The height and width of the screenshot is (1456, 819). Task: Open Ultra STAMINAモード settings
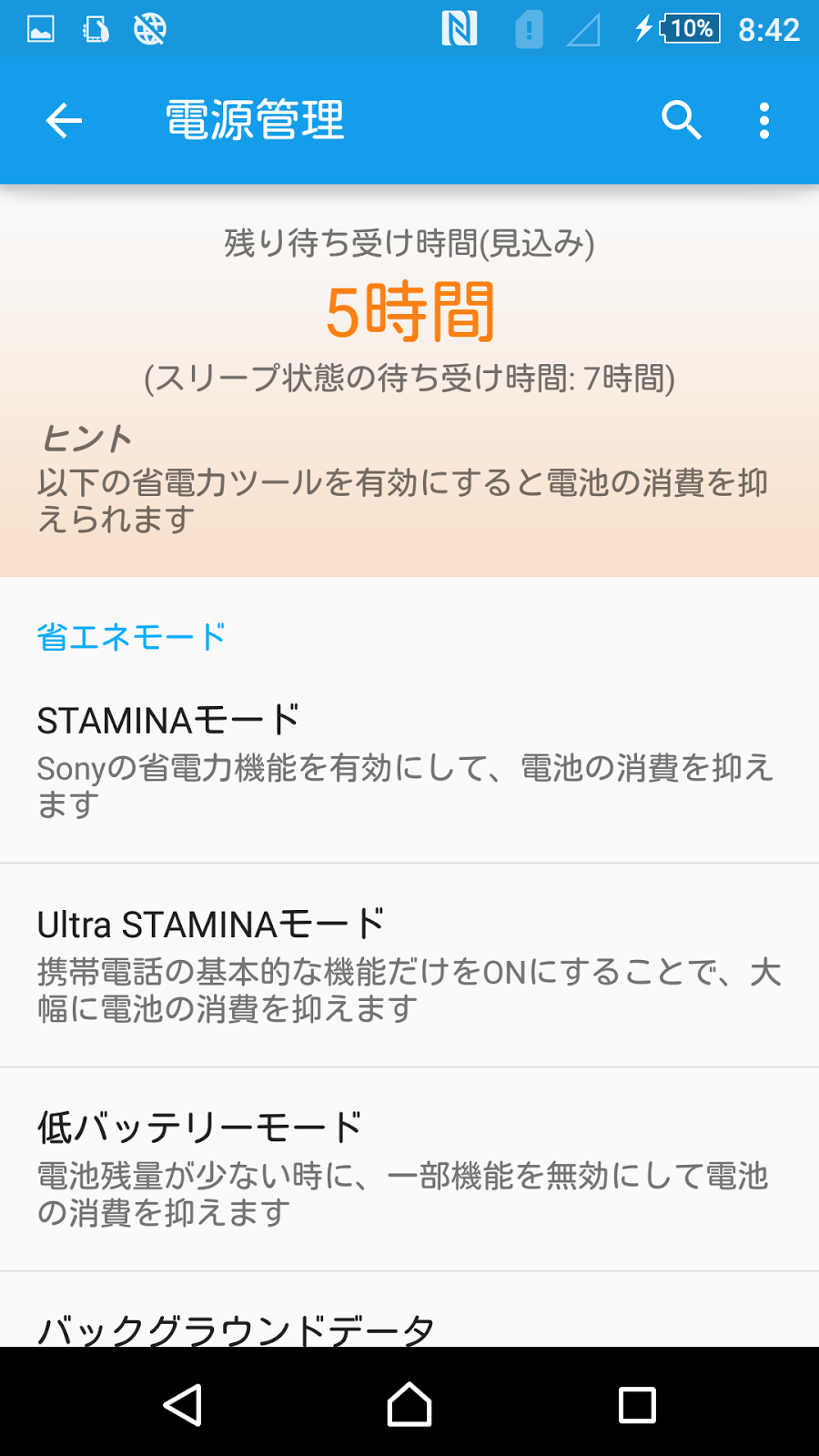click(409, 965)
